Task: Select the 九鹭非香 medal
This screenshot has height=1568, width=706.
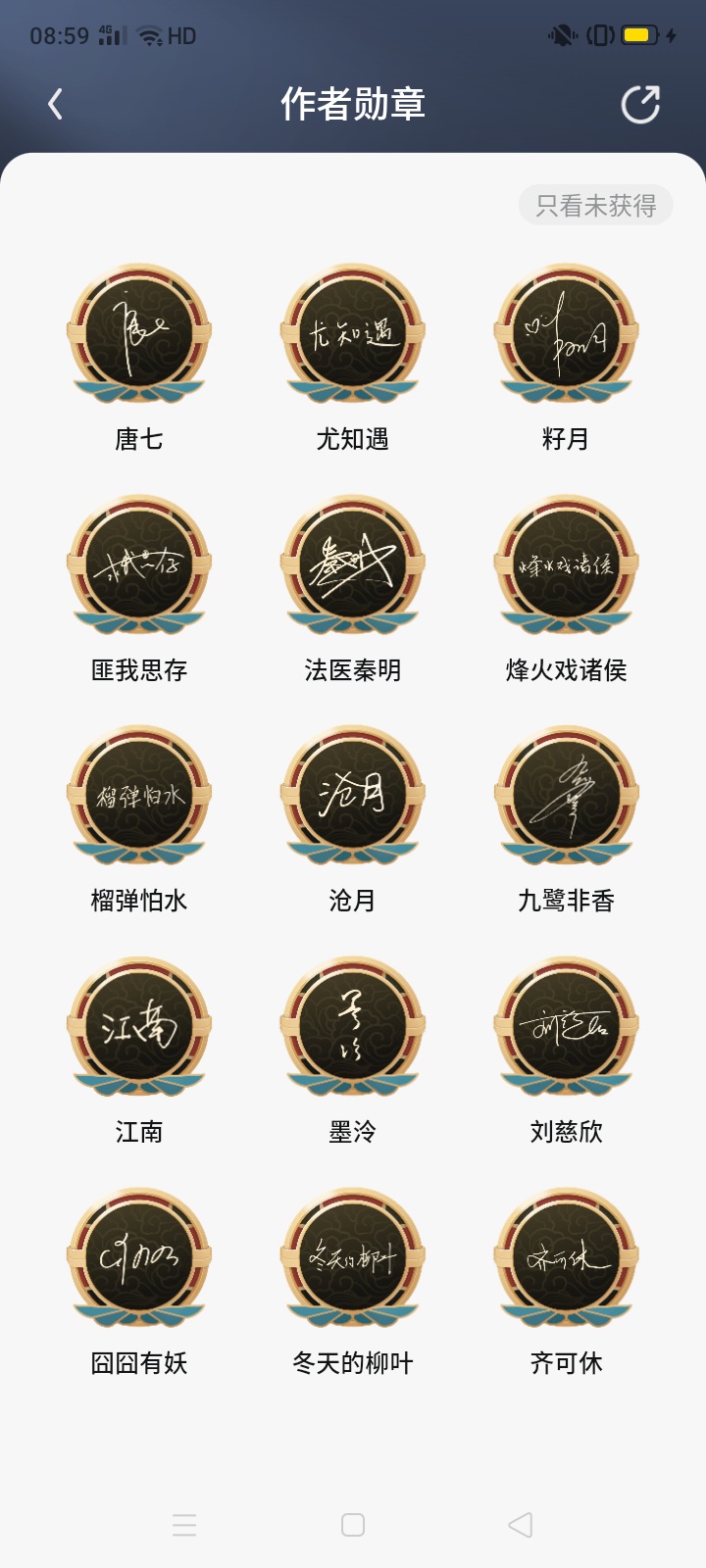Action: (x=567, y=795)
